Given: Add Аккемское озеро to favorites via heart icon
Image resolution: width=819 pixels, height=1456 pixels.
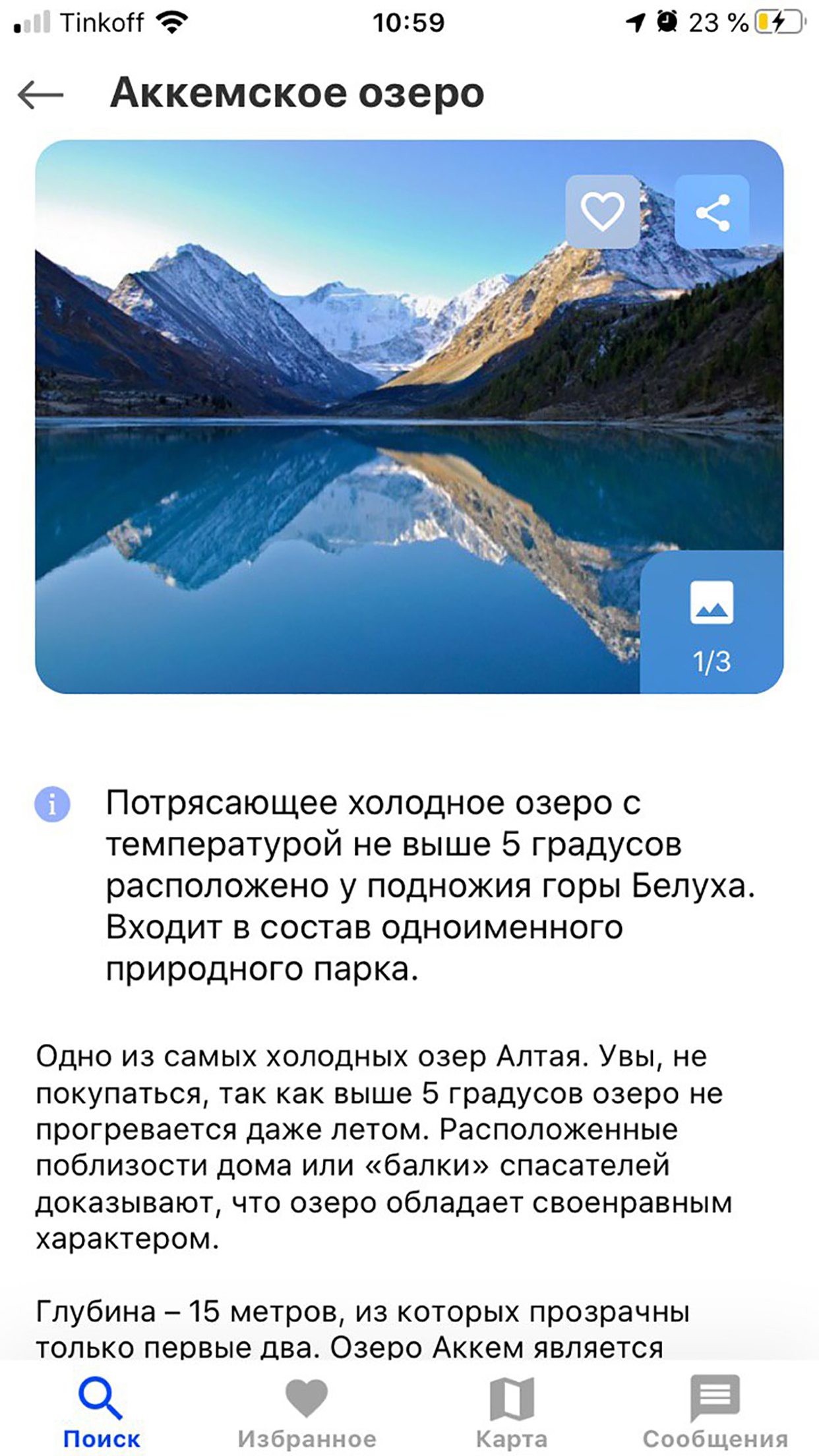Looking at the screenshot, I should 602,211.
